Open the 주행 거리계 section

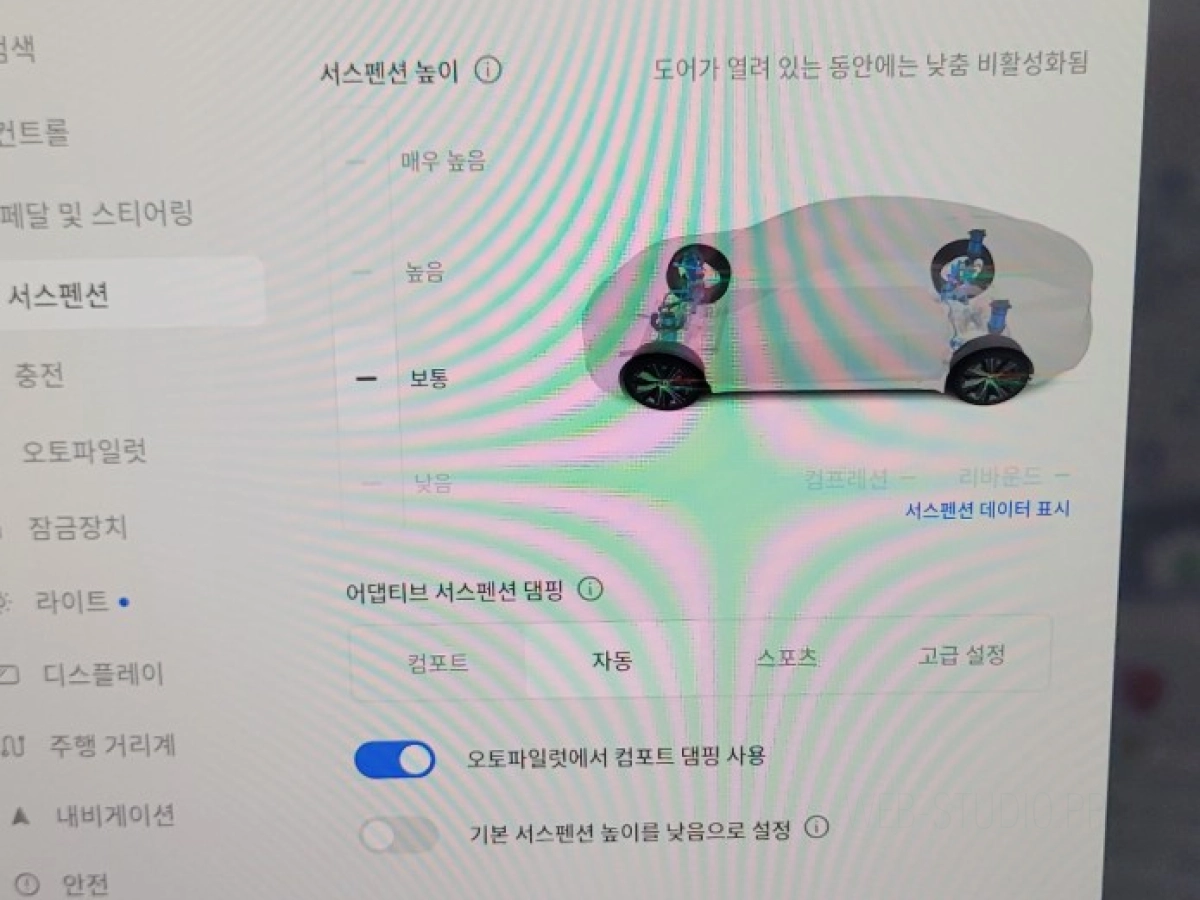pos(112,745)
